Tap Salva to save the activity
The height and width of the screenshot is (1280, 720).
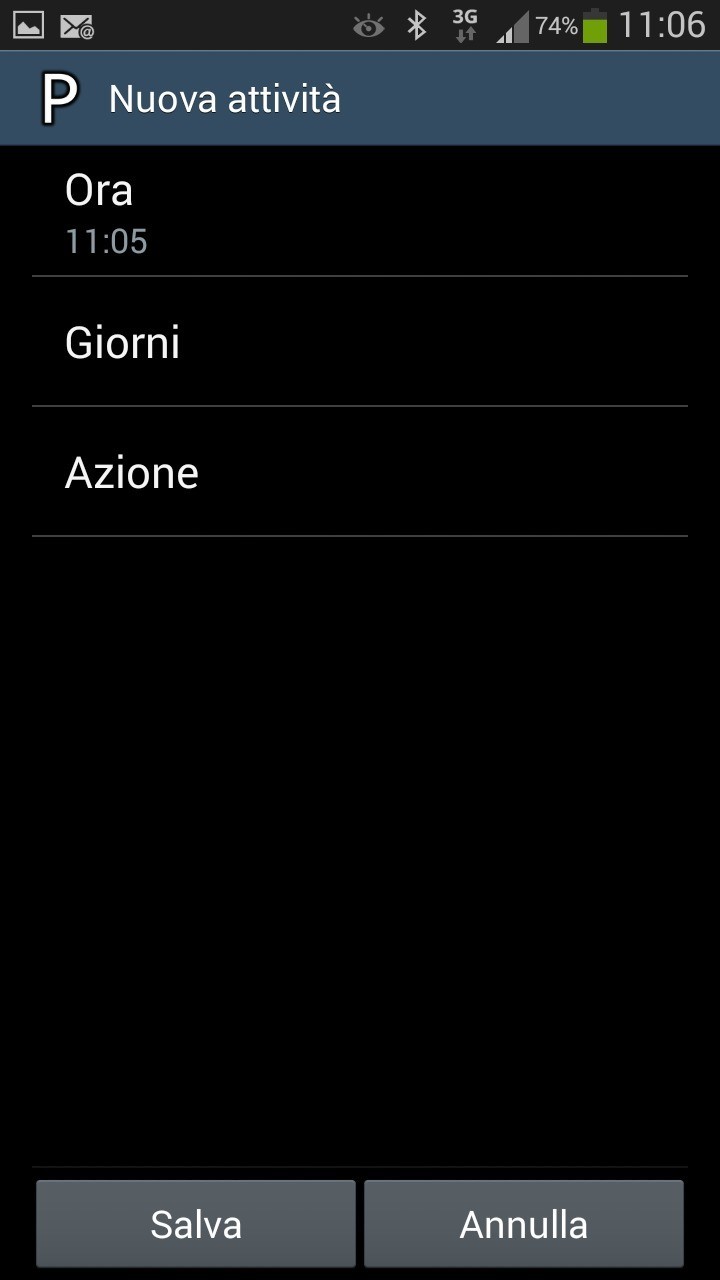tap(196, 1224)
